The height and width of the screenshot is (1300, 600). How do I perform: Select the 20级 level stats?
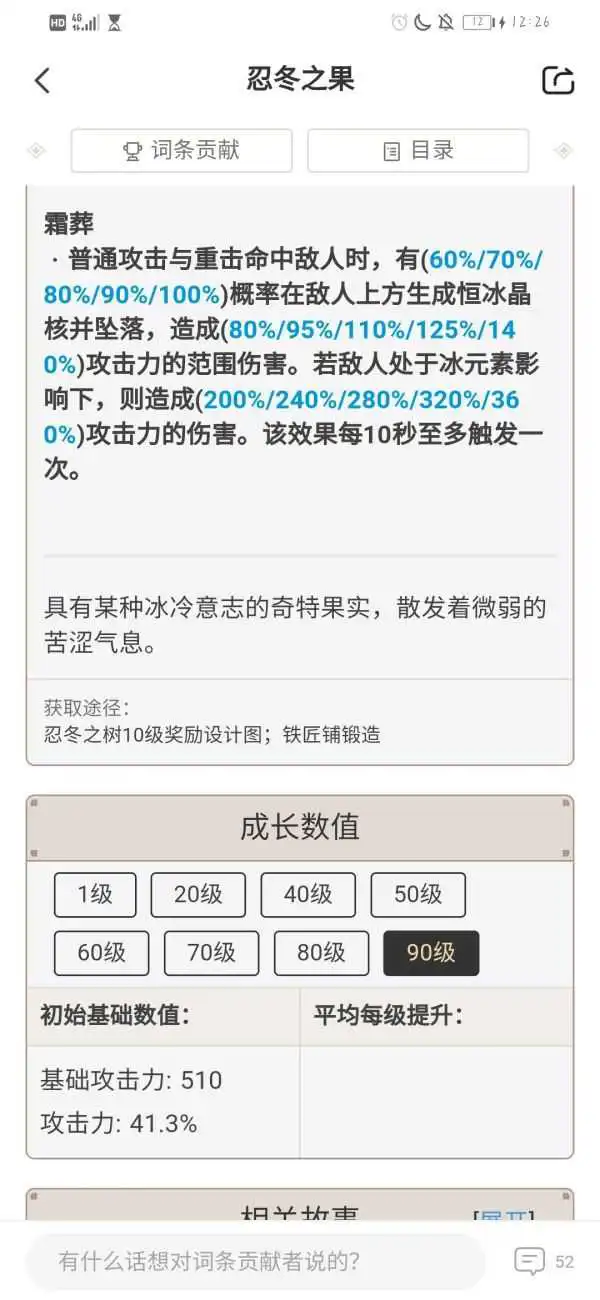pyautogui.click(x=198, y=894)
